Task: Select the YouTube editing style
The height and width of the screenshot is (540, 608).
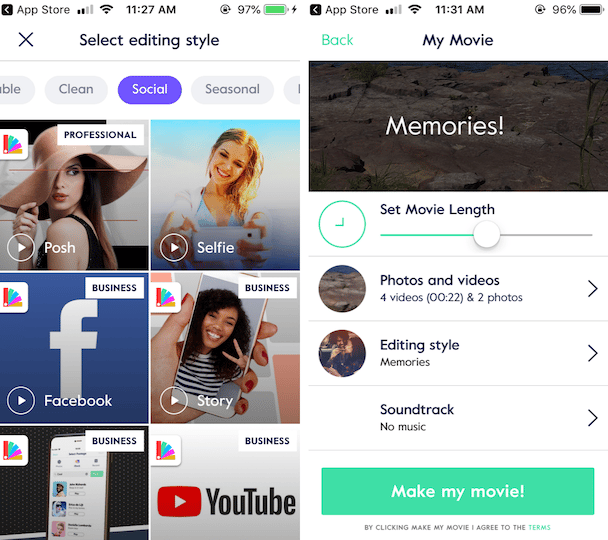Action: pos(225,483)
